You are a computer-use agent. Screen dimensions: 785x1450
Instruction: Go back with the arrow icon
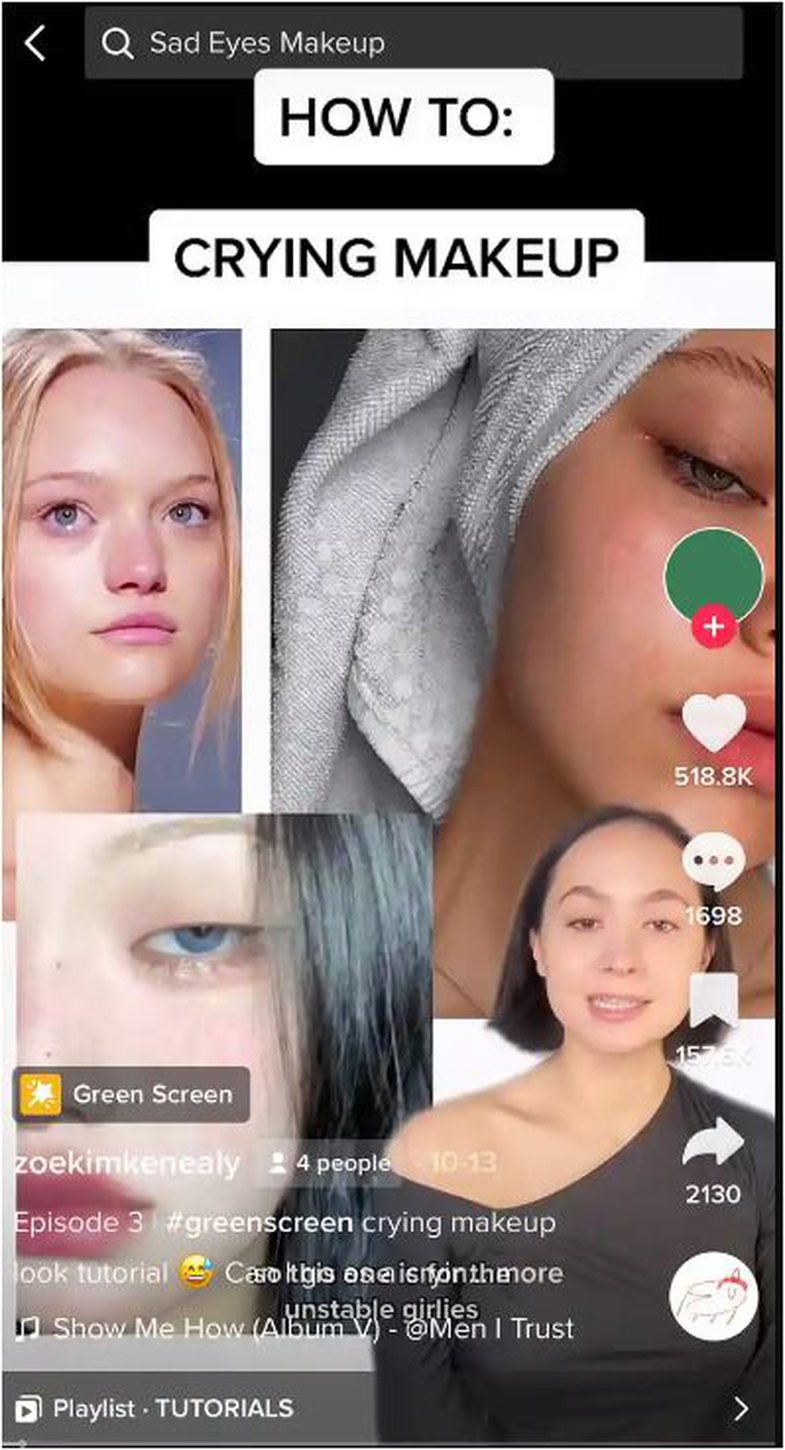(35, 43)
